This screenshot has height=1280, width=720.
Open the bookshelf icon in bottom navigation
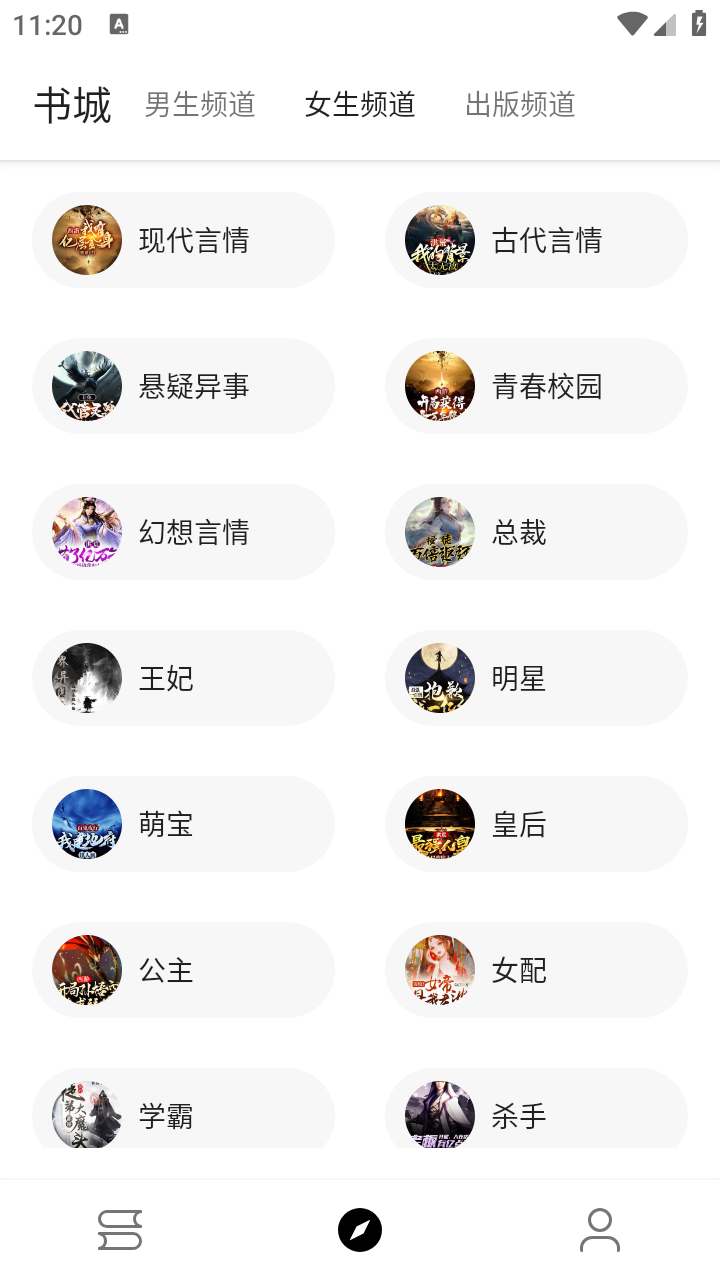[120, 1229]
